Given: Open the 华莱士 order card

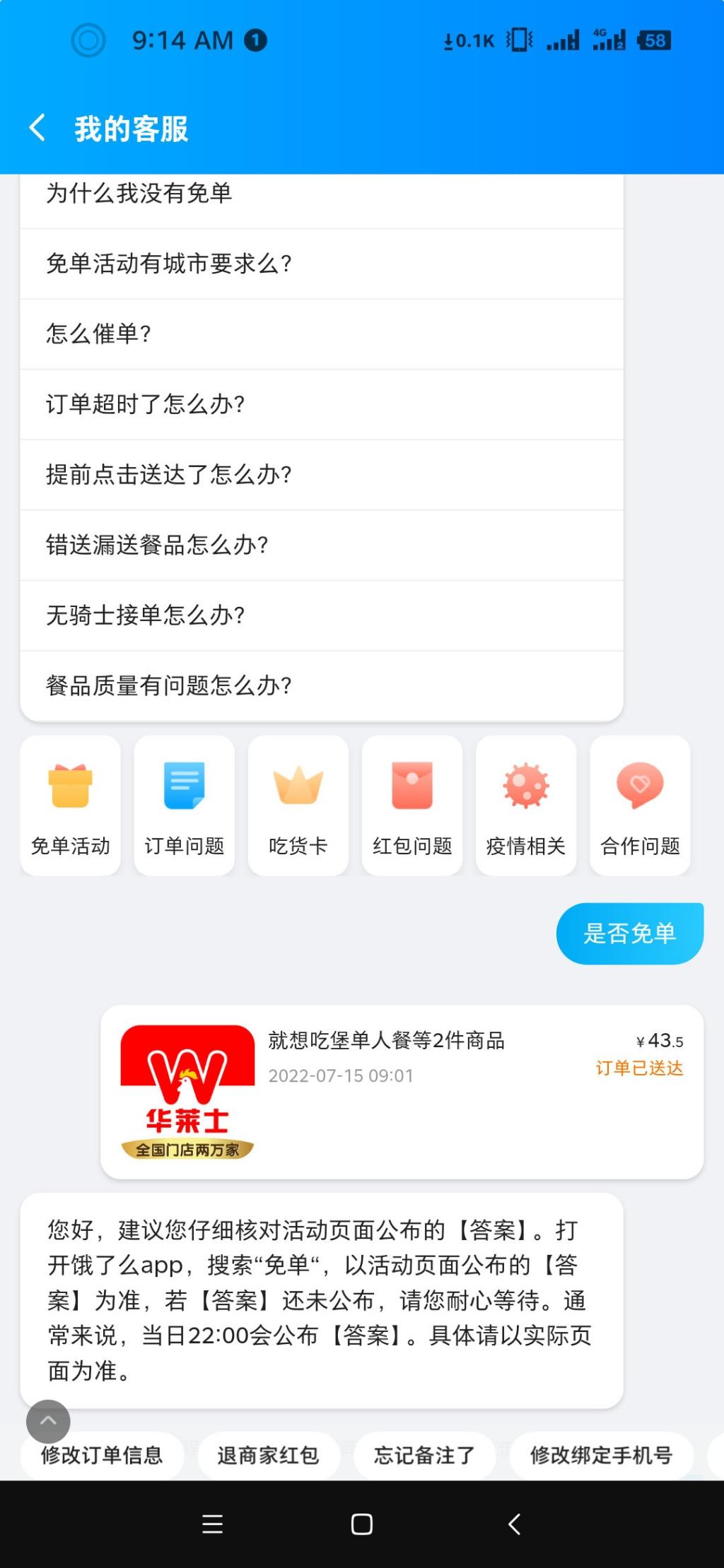Looking at the screenshot, I should (x=402, y=1092).
